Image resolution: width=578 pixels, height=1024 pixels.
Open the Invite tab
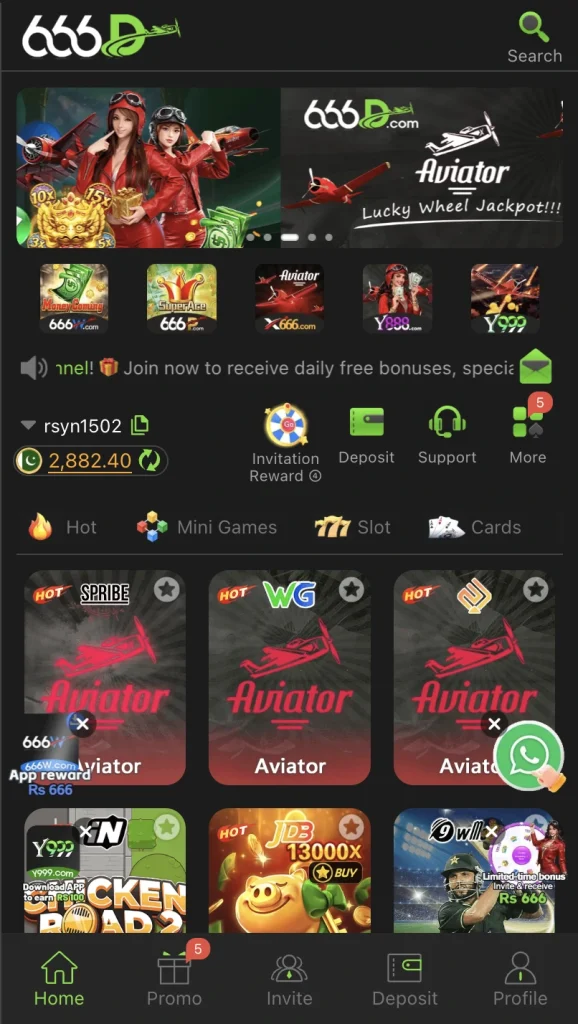pyautogui.click(x=289, y=980)
